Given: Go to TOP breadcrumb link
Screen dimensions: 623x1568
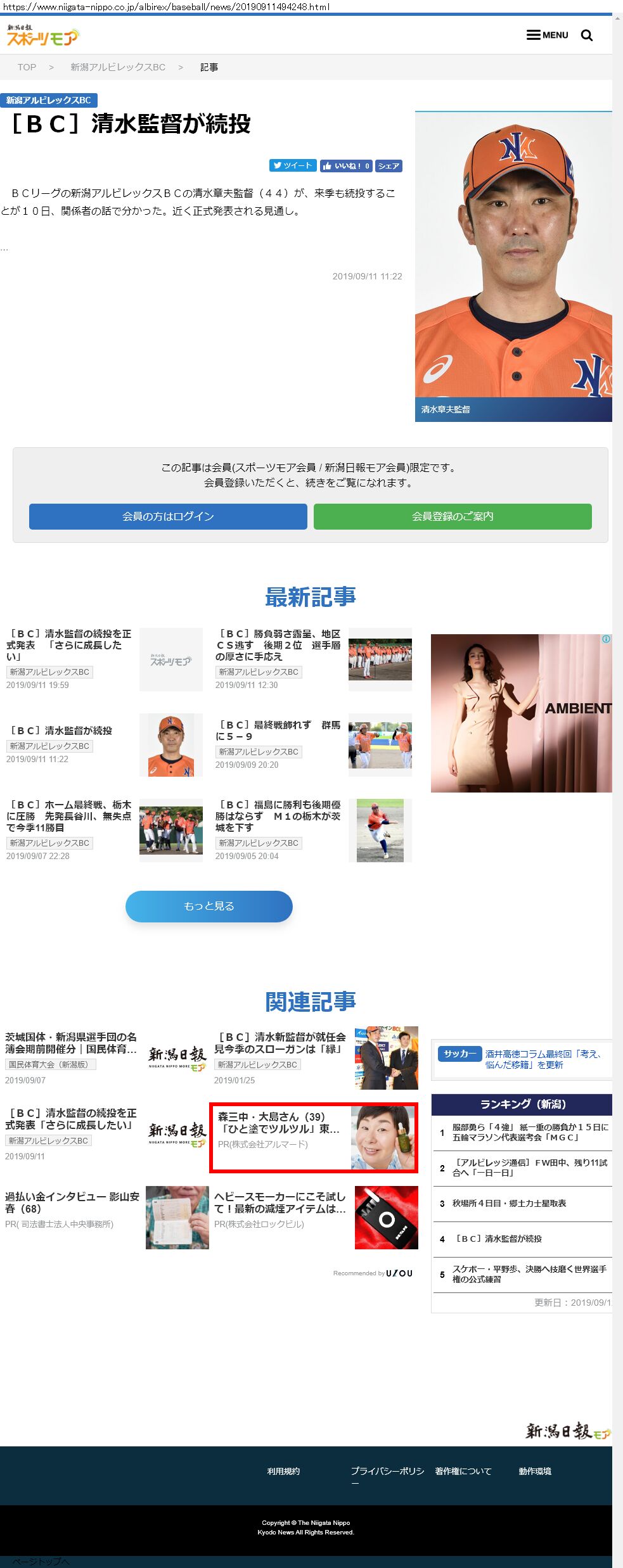Looking at the screenshot, I should coord(27,67).
